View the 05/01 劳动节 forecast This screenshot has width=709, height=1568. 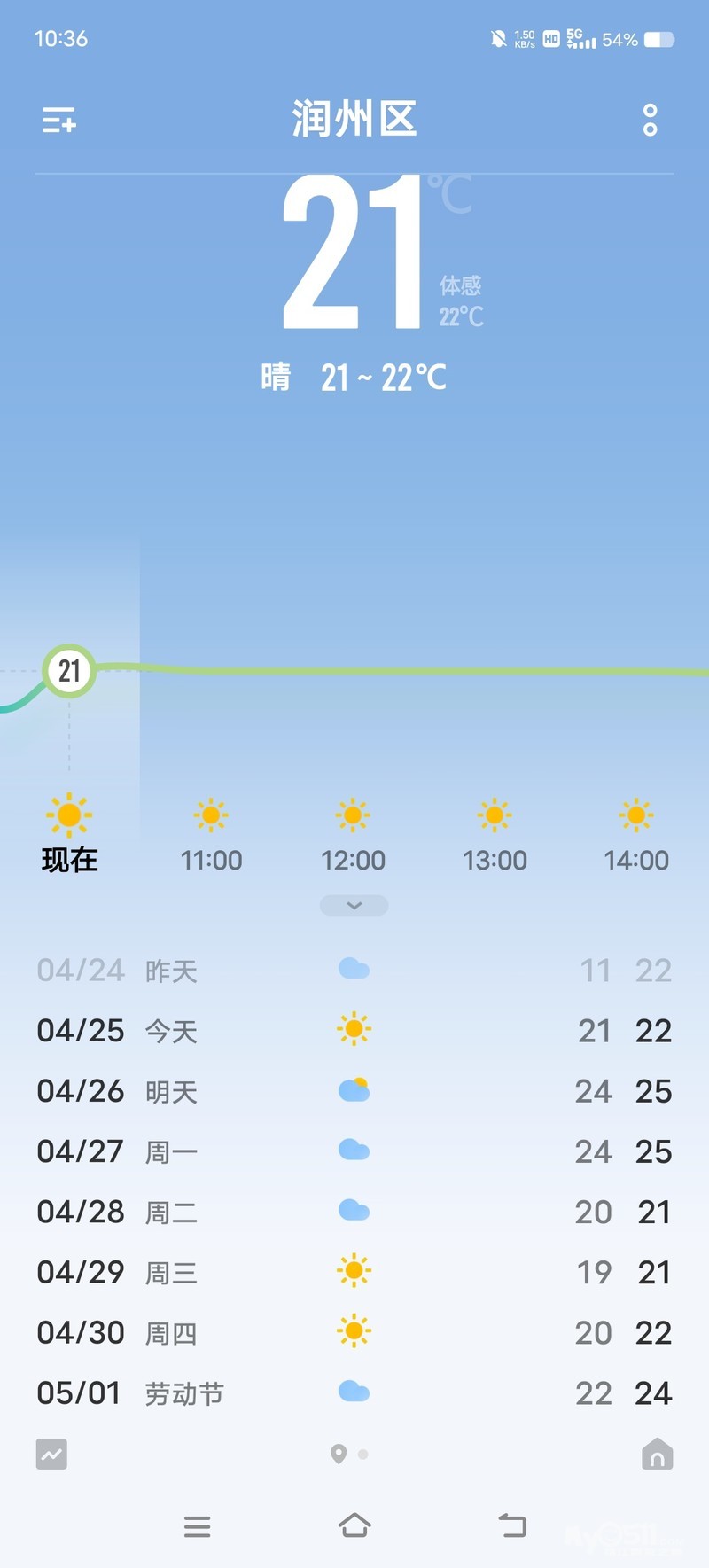pyautogui.click(x=354, y=1392)
